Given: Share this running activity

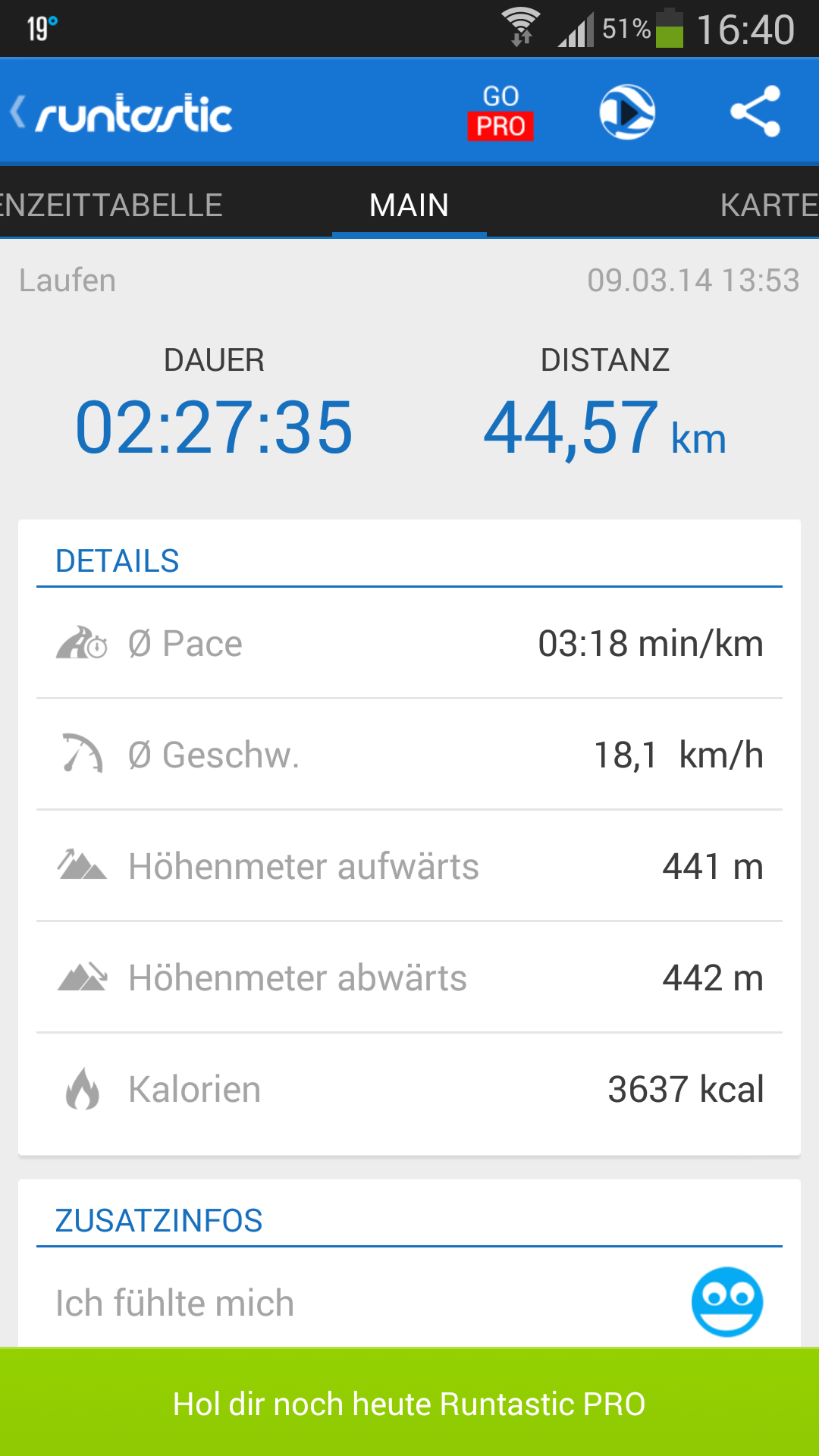Looking at the screenshot, I should 755,111.
